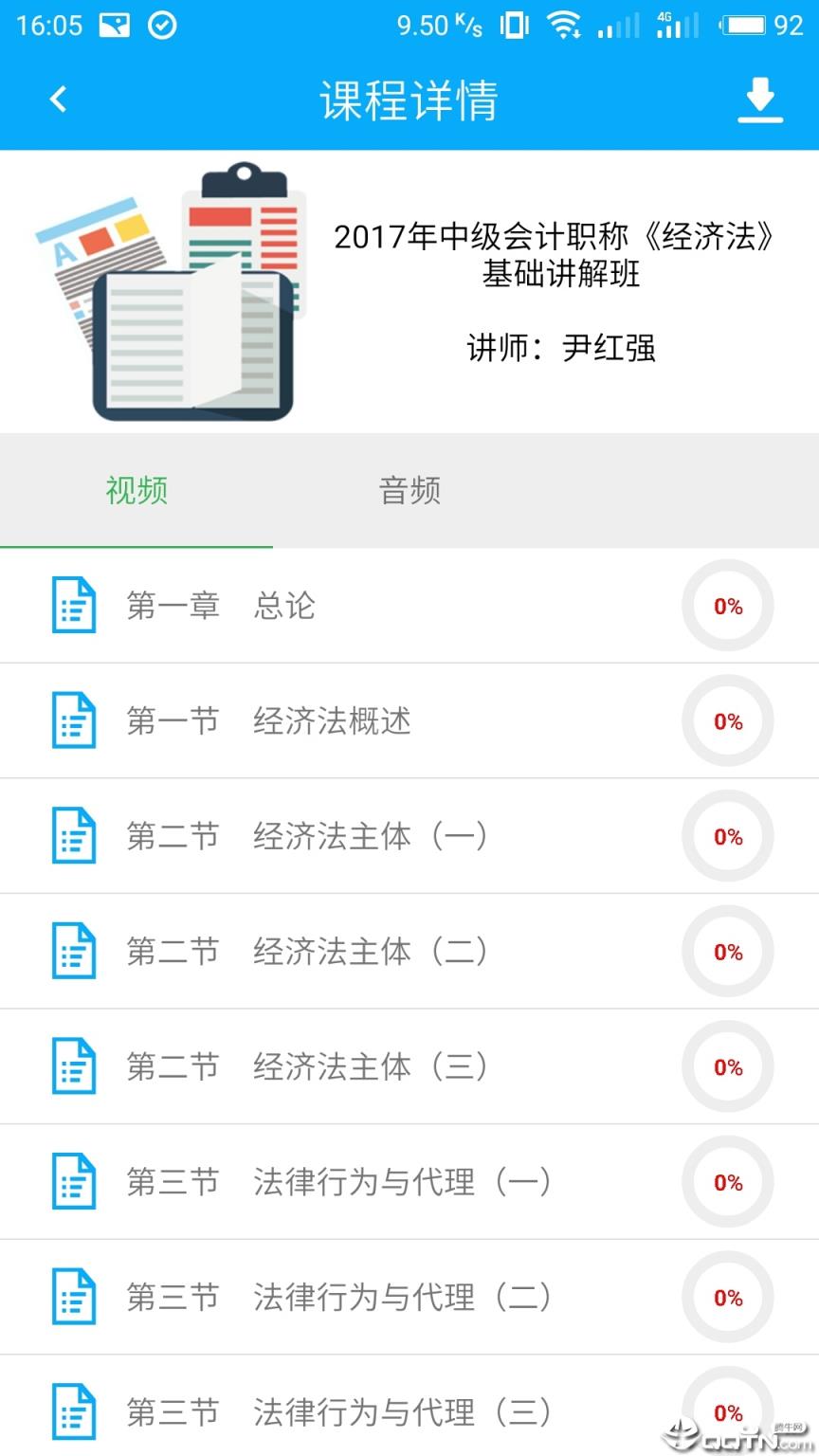Select the 视频 tab

tap(136, 490)
